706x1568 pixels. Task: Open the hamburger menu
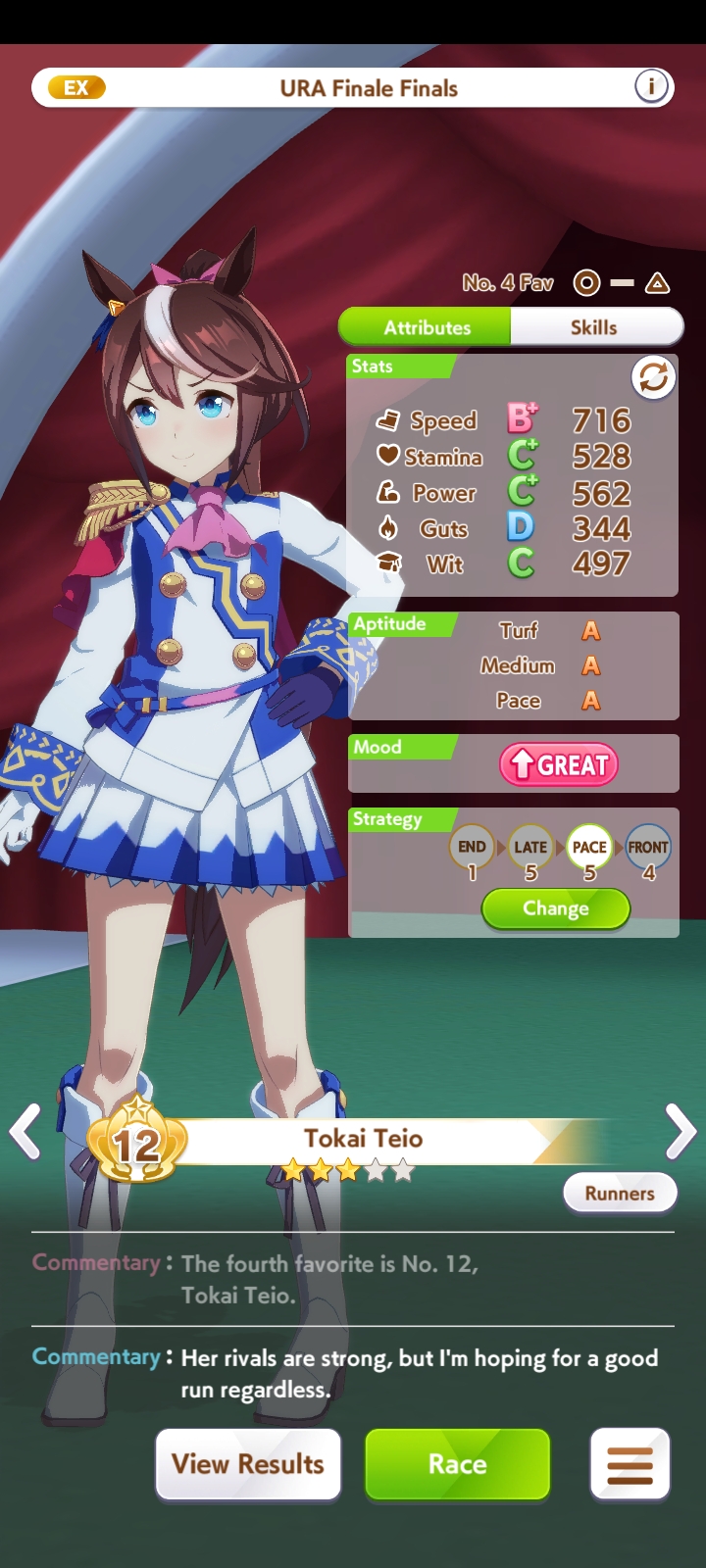click(630, 1464)
